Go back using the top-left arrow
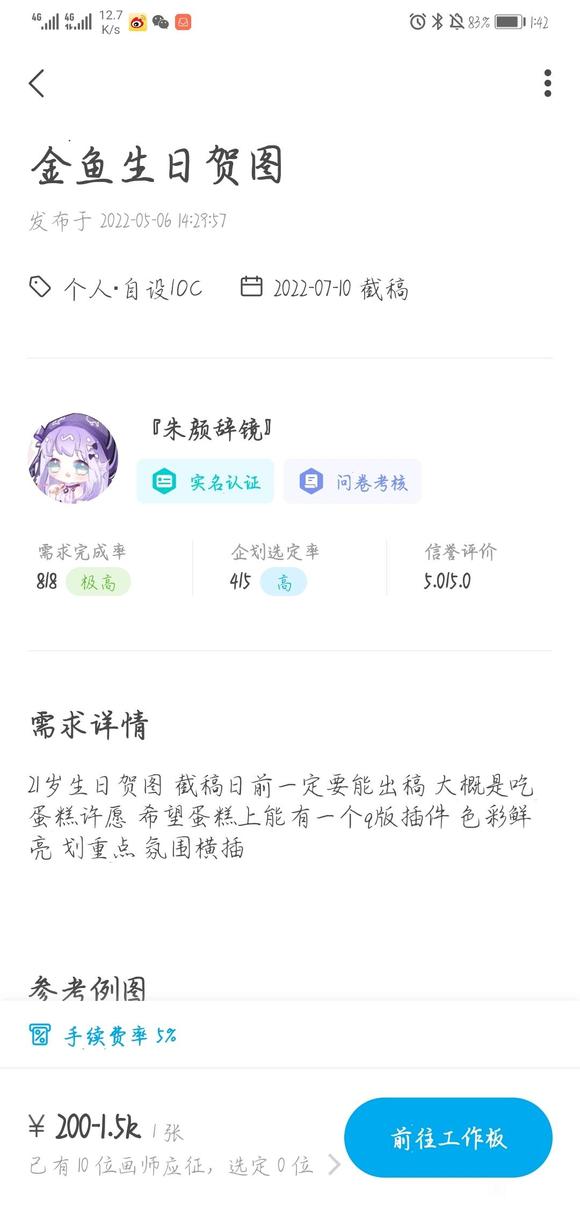Viewport: 580px width, 1205px height. (37, 83)
